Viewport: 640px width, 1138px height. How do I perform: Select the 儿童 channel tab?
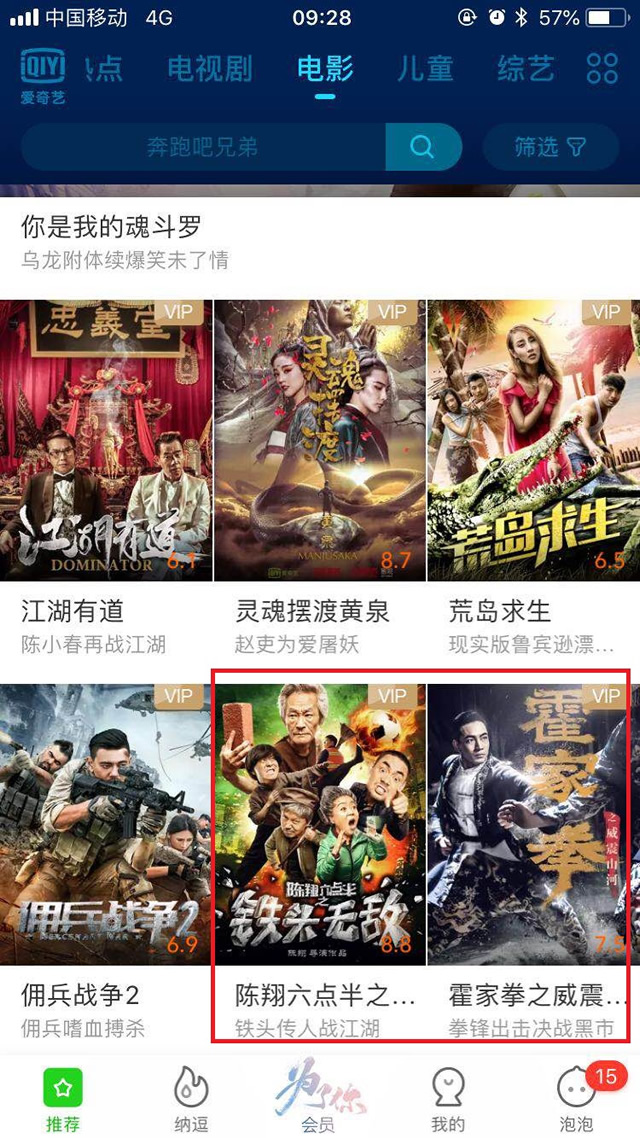pyautogui.click(x=425, y=69)
